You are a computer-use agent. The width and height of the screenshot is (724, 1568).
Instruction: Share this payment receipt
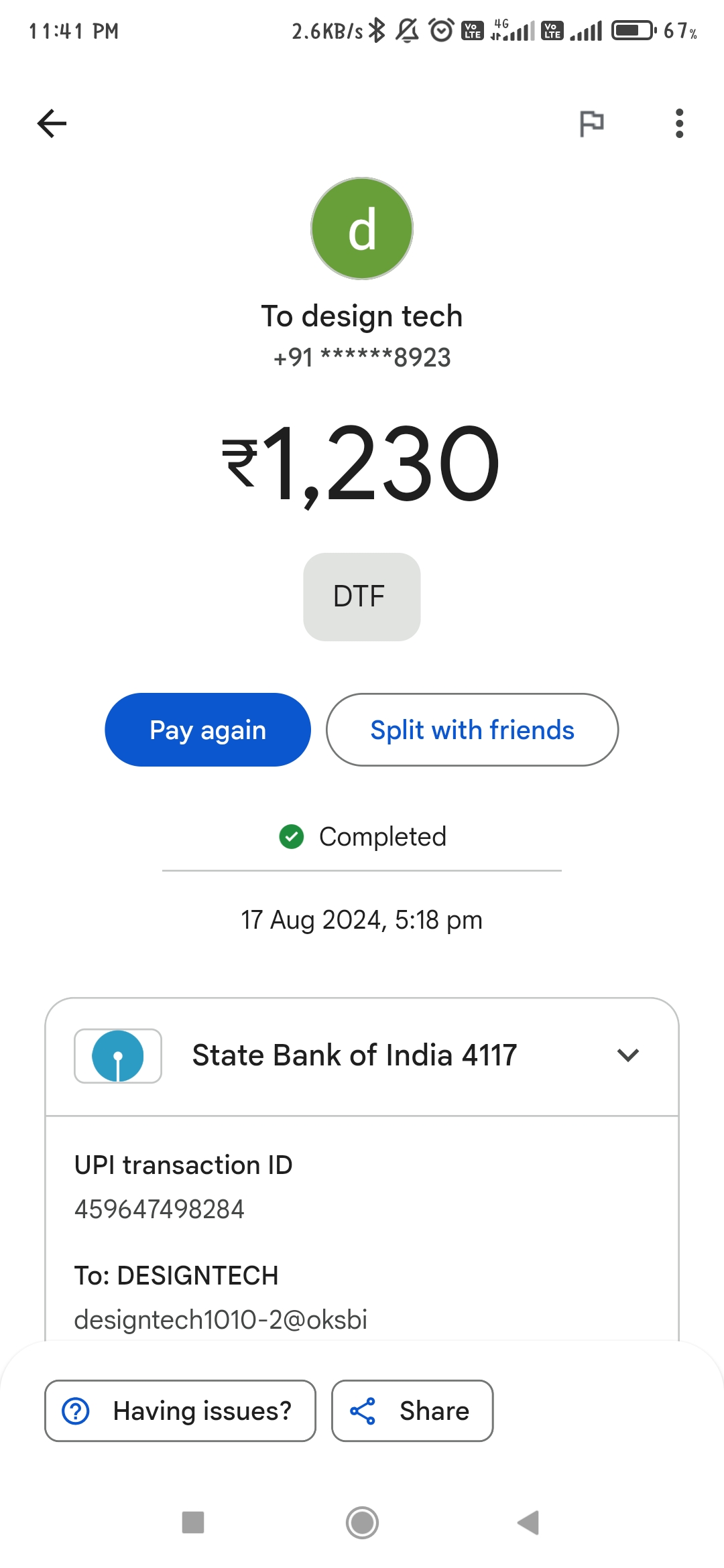(412, 1411)
